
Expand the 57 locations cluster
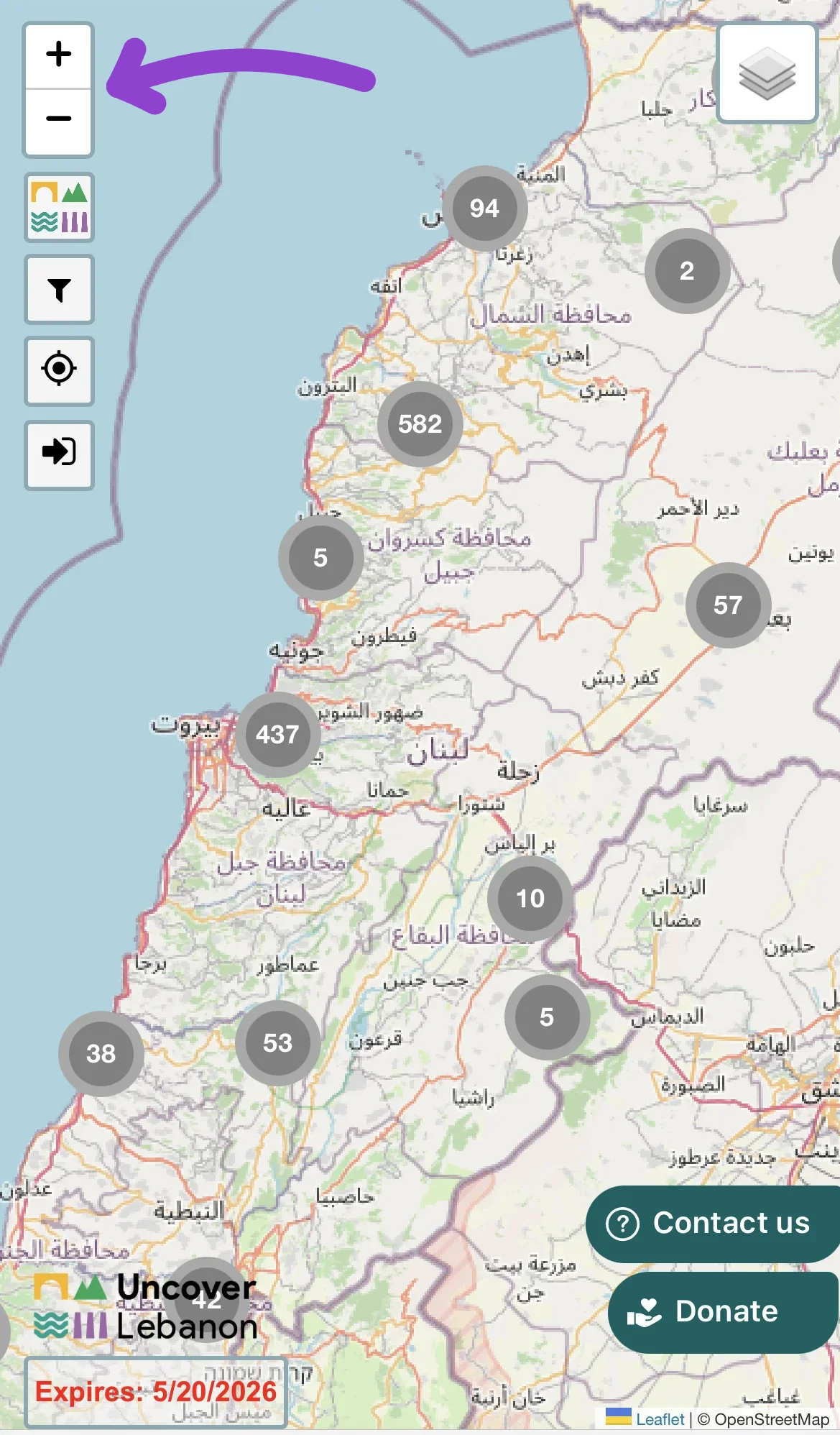coord(728,605)
